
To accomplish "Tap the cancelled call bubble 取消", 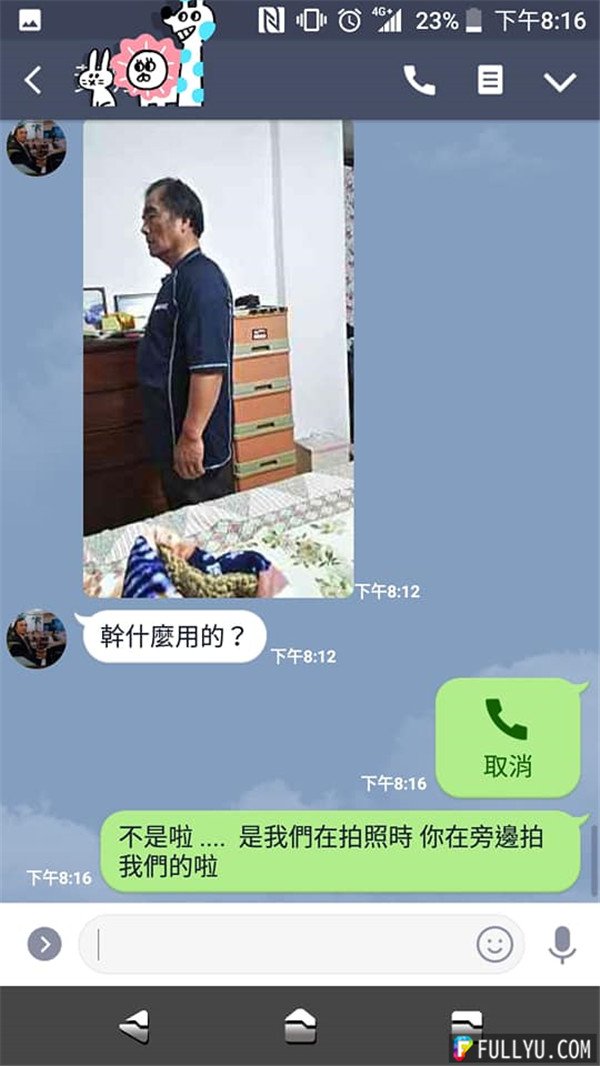I will [x=508, y=738].
